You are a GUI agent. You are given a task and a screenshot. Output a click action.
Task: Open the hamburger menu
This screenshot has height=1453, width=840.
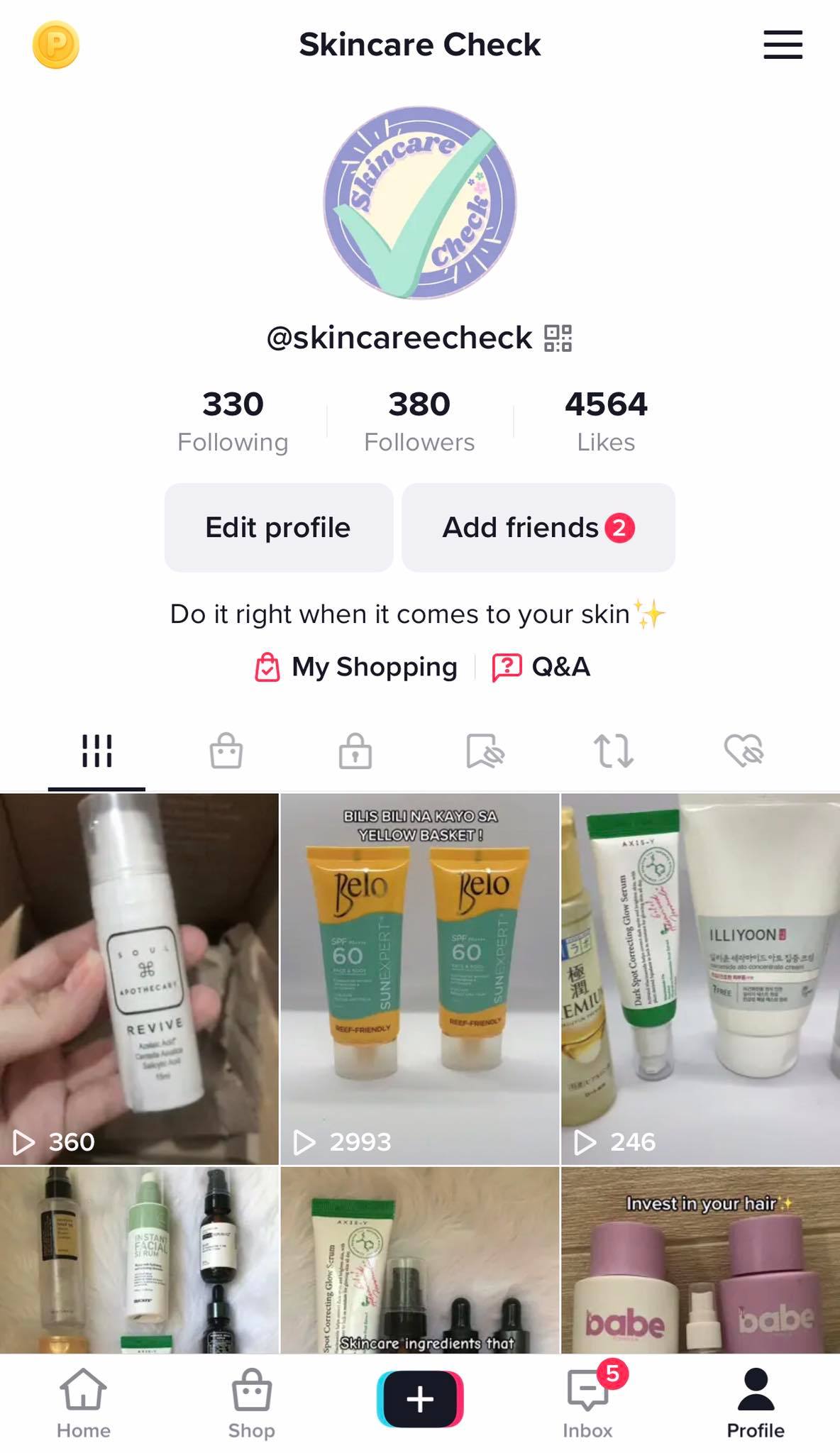click(783, 45)
